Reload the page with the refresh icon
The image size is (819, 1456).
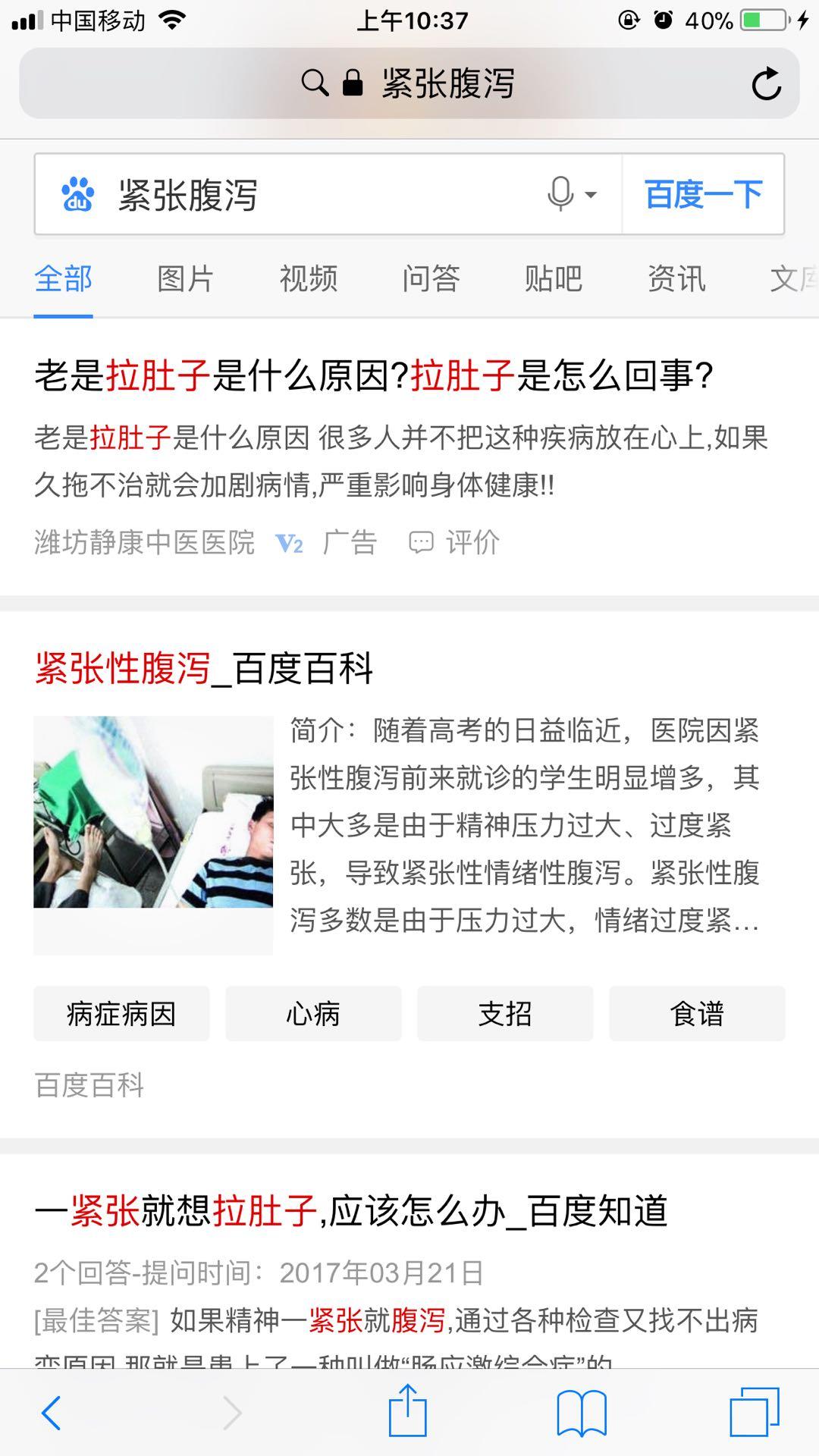coord(766,83)
